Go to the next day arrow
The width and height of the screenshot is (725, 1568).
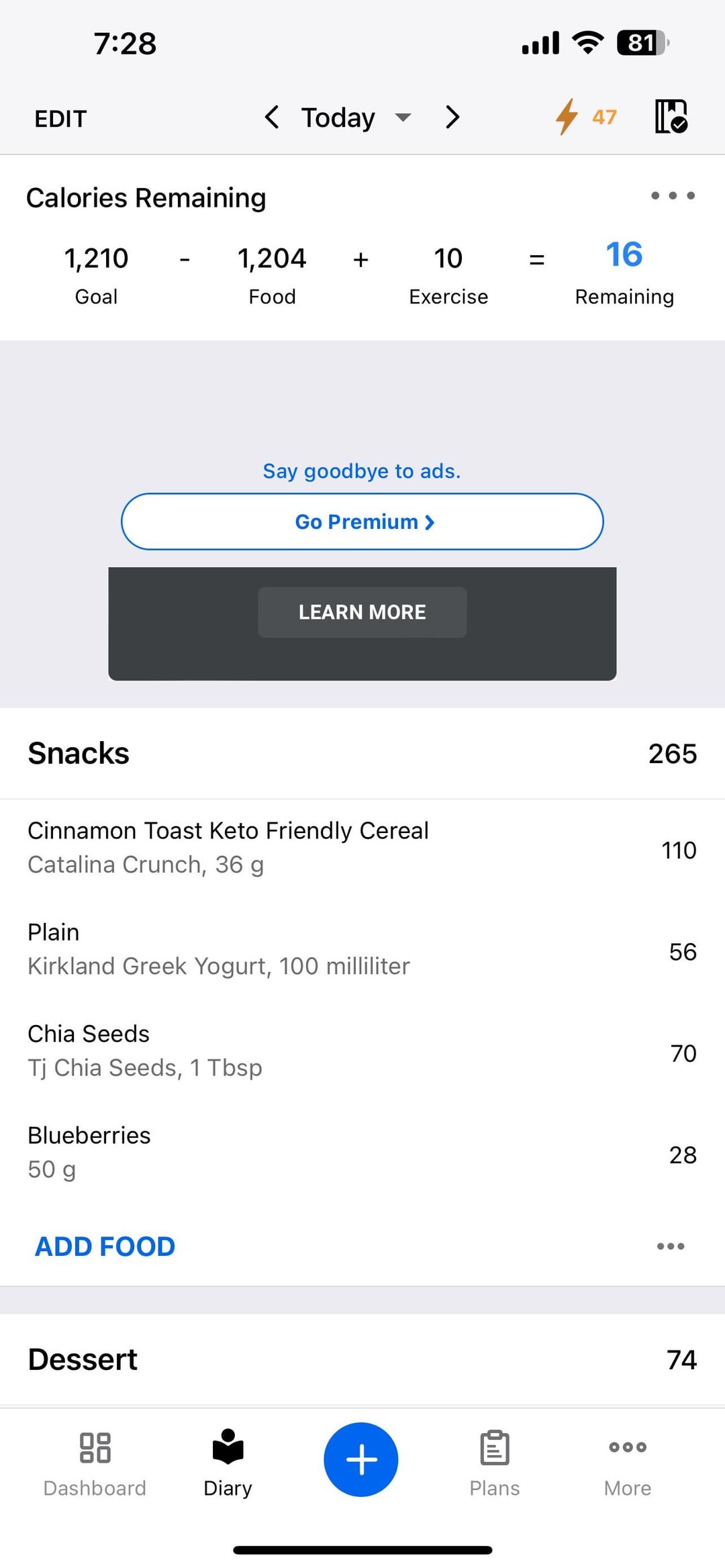[x=453, y=117]
